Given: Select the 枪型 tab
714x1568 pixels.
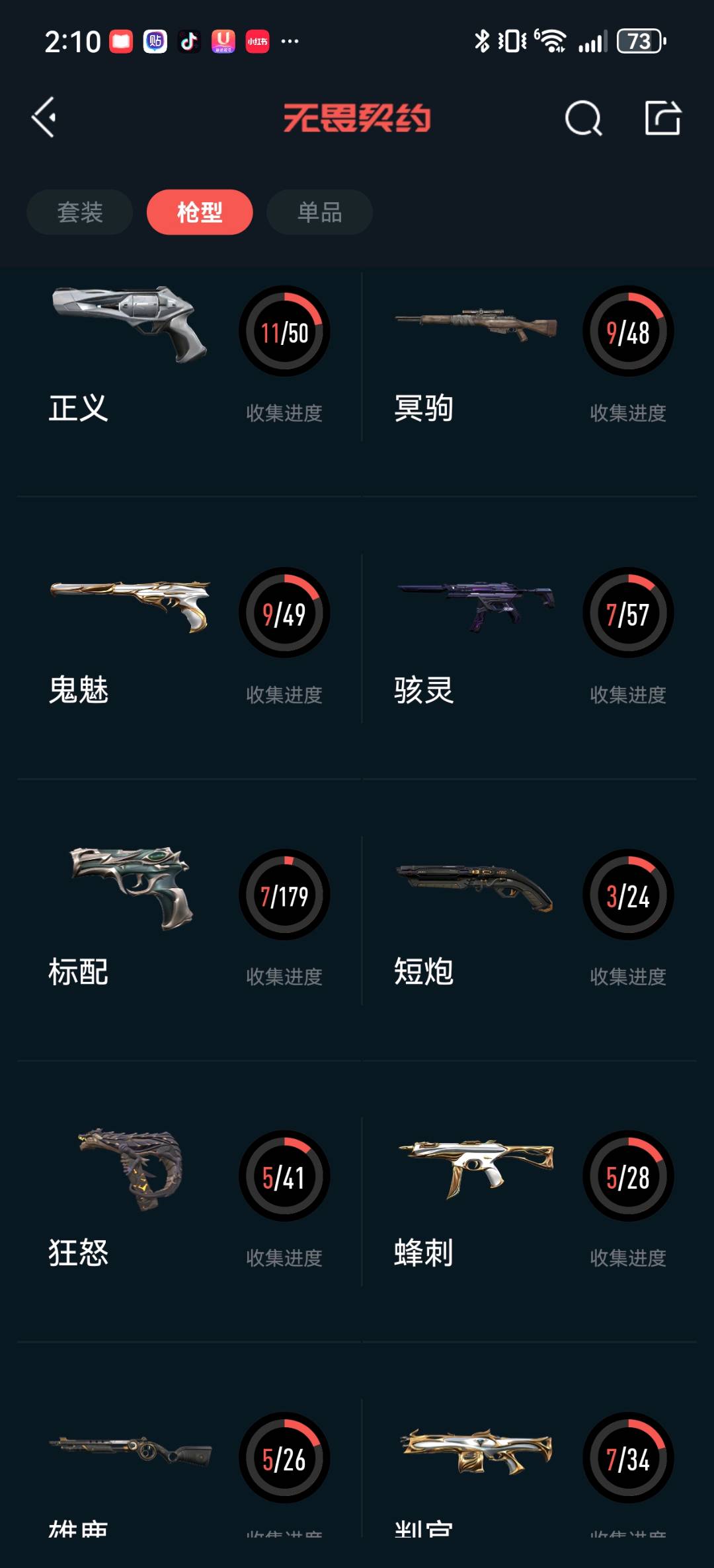Looking at the screenshot, I should click(200, 212).
